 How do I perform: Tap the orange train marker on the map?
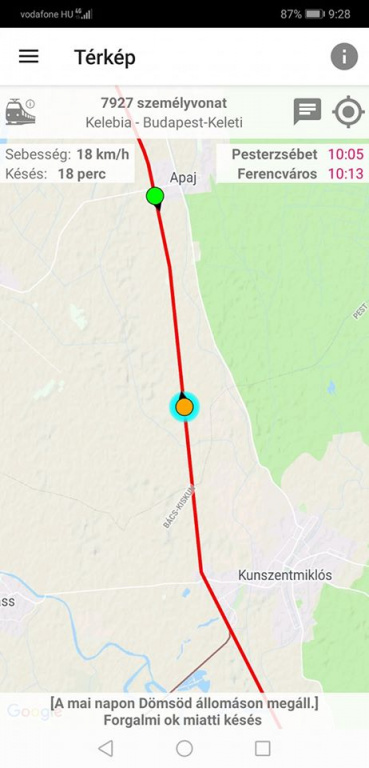[x=184, y=407]
